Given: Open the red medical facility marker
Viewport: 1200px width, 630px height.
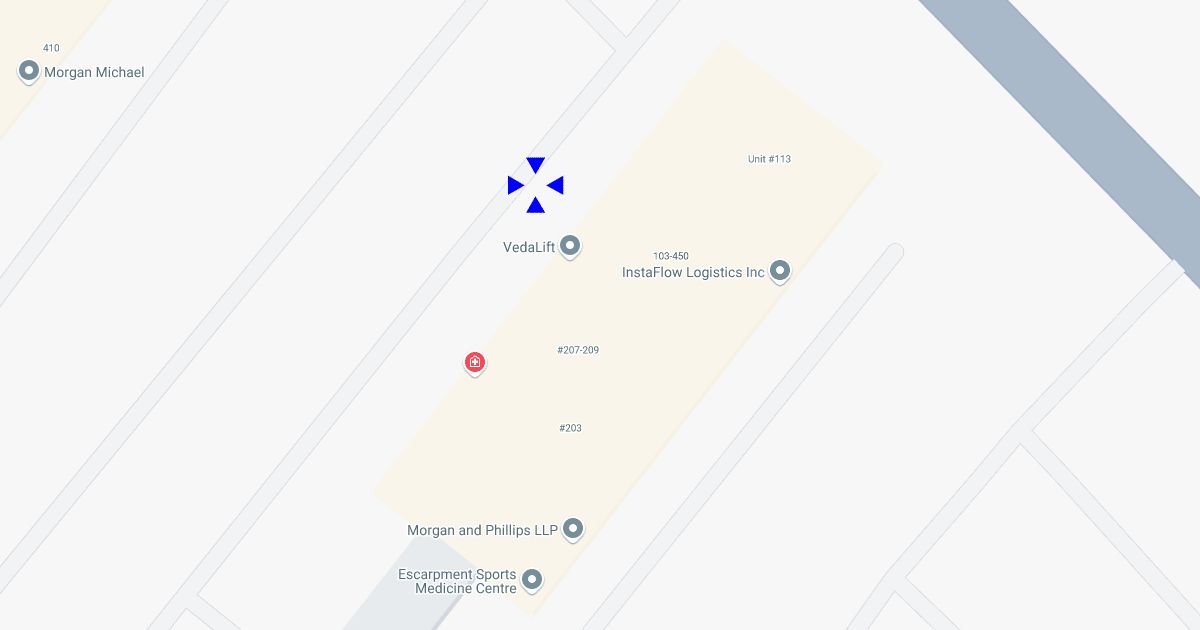Looking at the screenshot, I should point(475,362).
